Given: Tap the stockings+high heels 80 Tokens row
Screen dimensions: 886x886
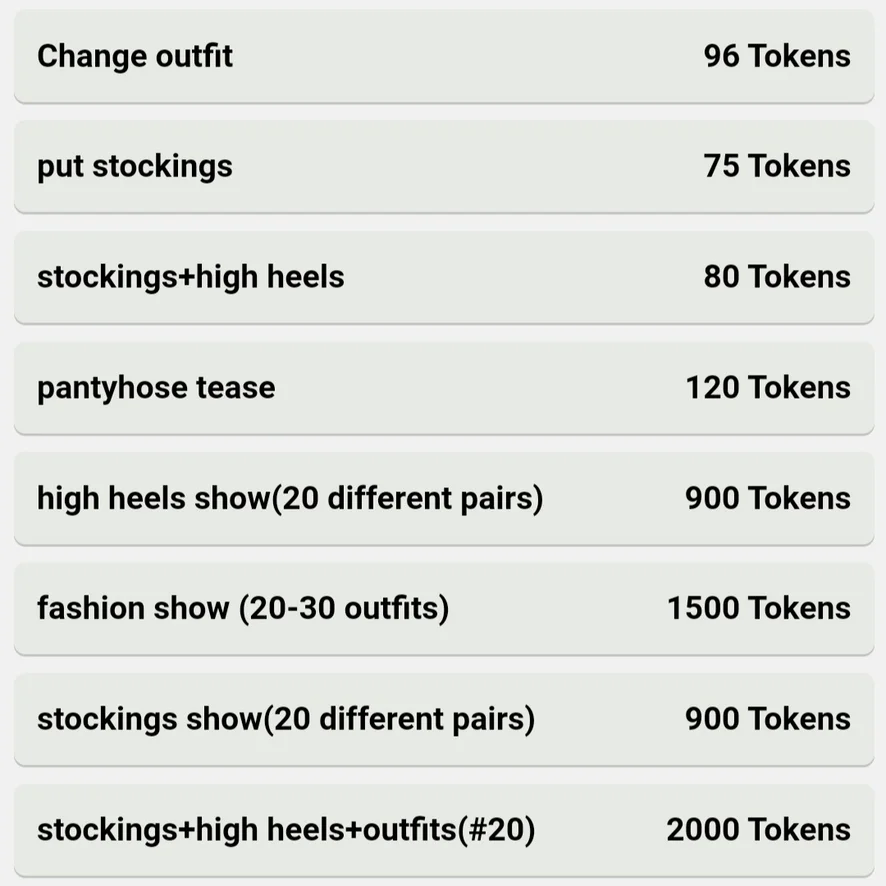Looking at the screenshot, I should (x=443, y=277).
